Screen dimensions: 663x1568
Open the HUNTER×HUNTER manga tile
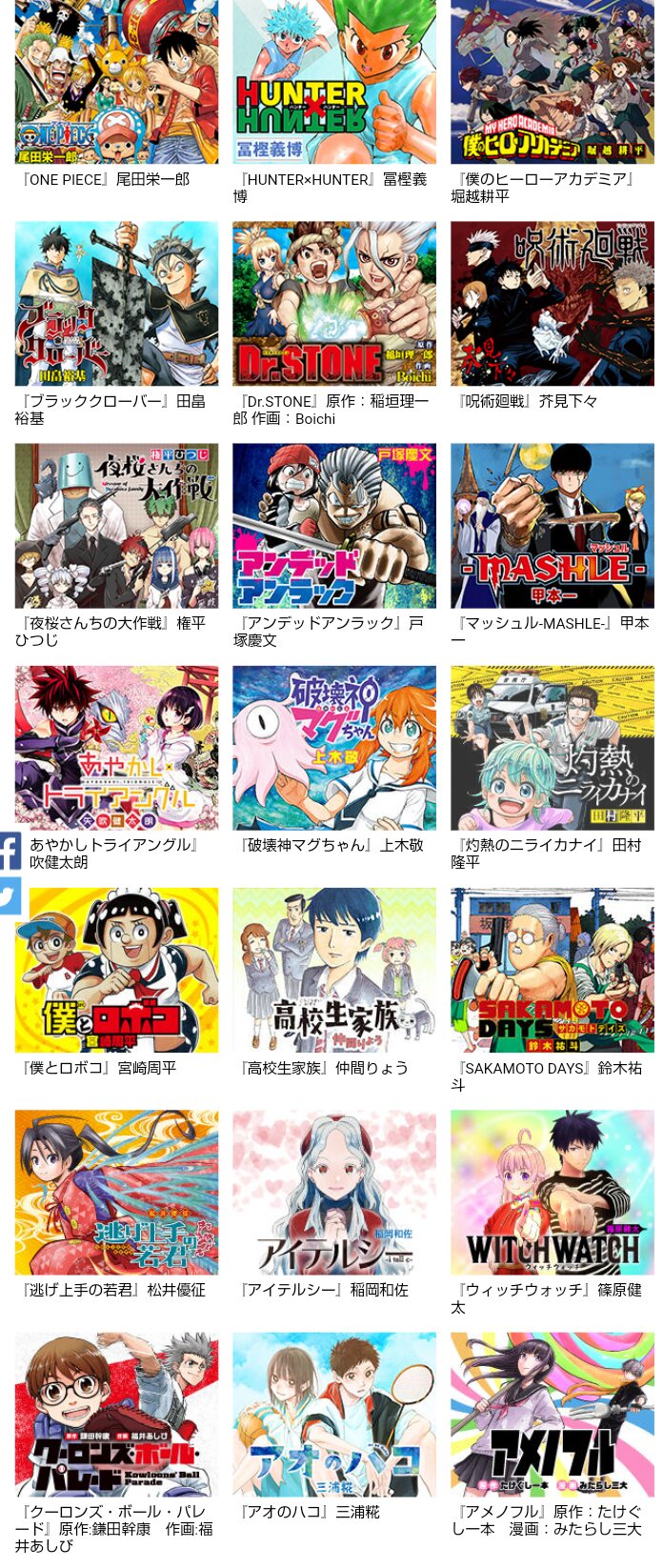pyautogui.click(x=334, y=82)
